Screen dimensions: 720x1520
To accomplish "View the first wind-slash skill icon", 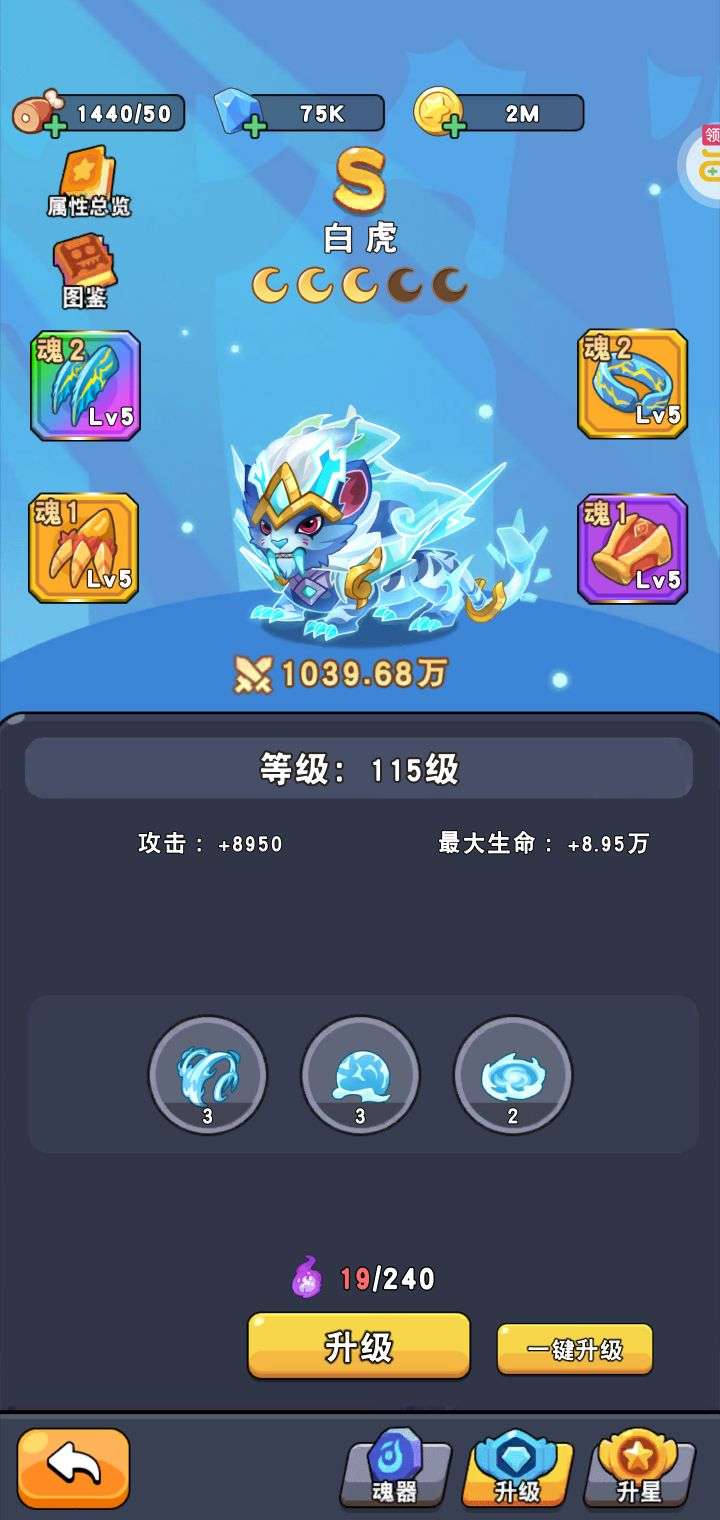I will 207,1075.
